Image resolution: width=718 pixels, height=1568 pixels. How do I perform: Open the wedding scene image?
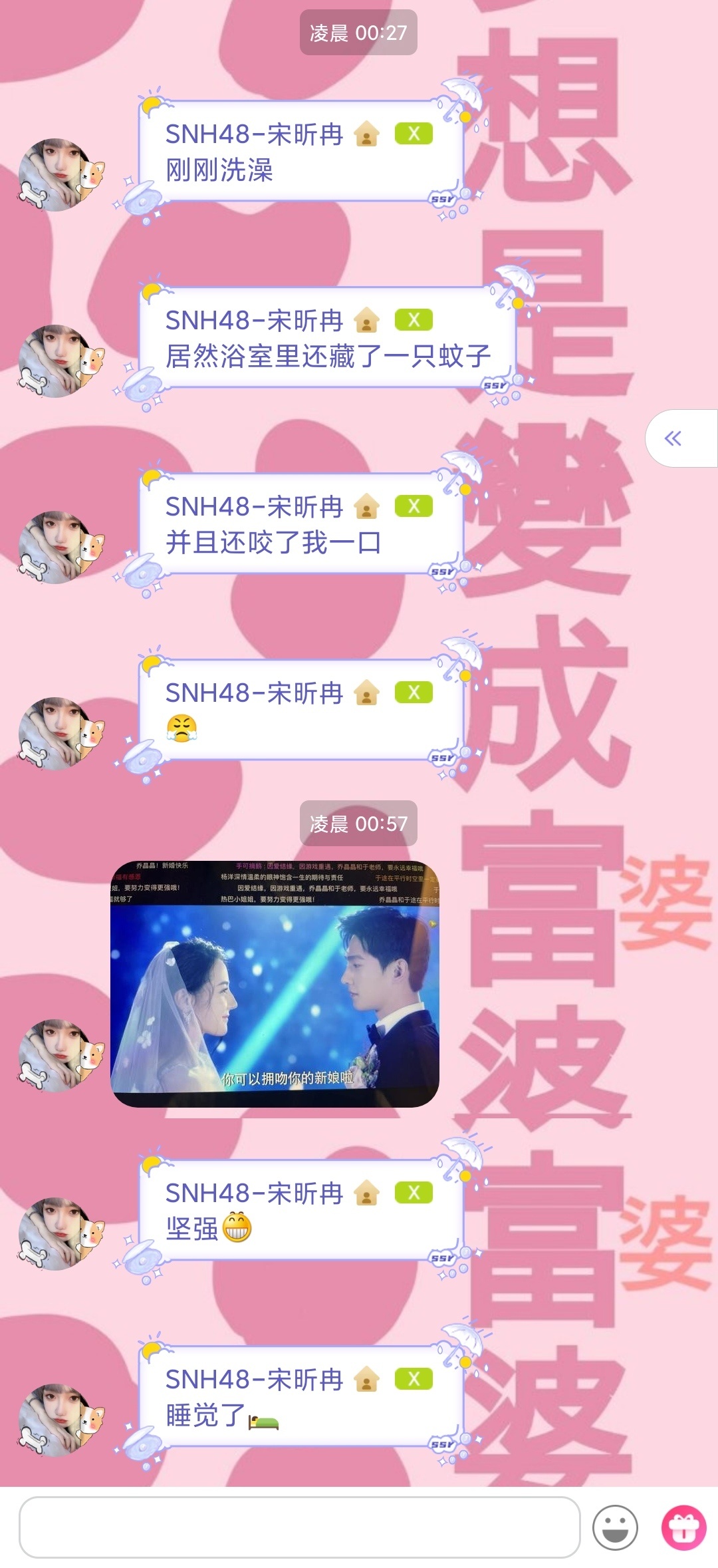[x=275, y=984]
